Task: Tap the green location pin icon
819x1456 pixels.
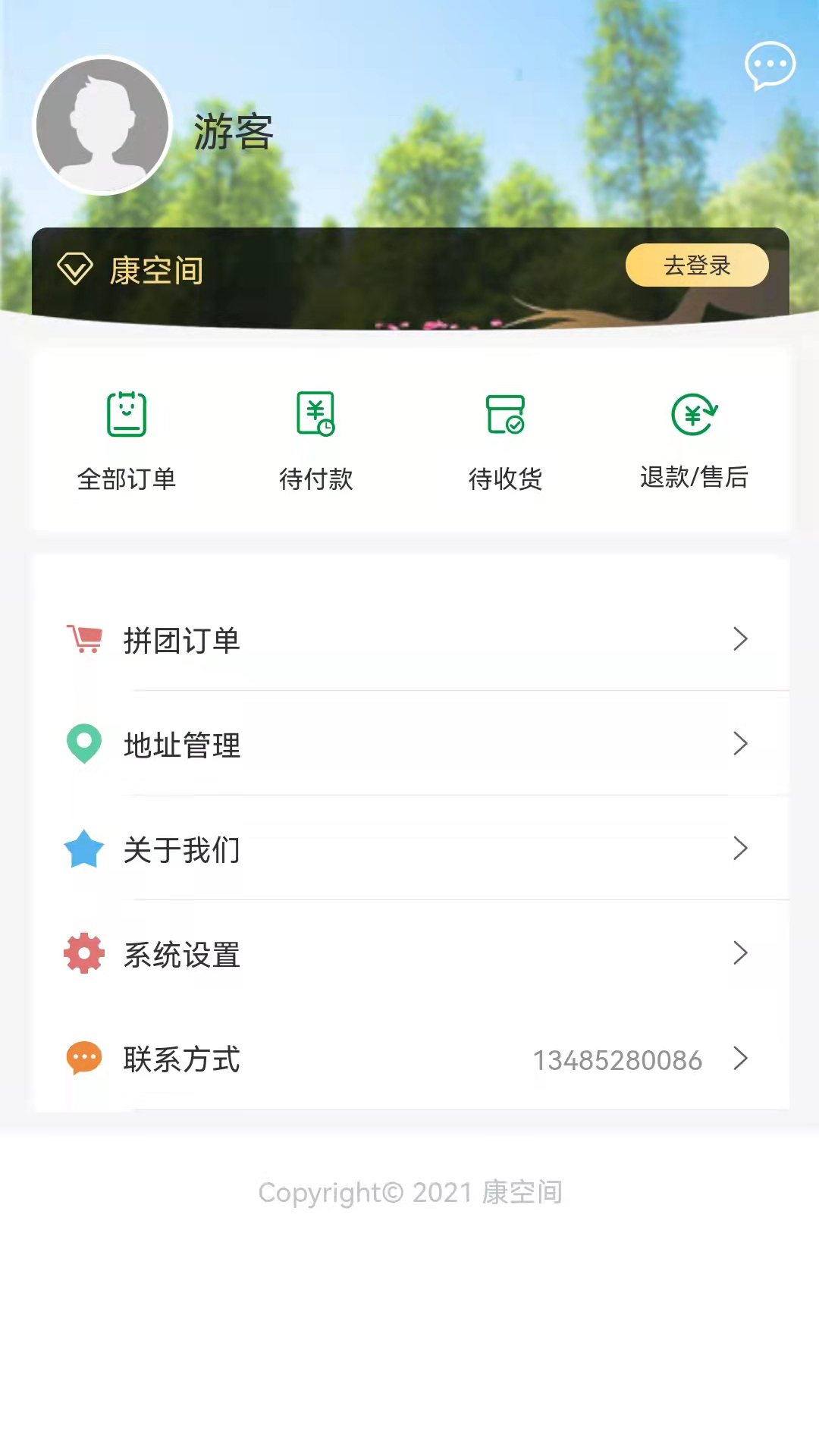Action: click(83, 743)
